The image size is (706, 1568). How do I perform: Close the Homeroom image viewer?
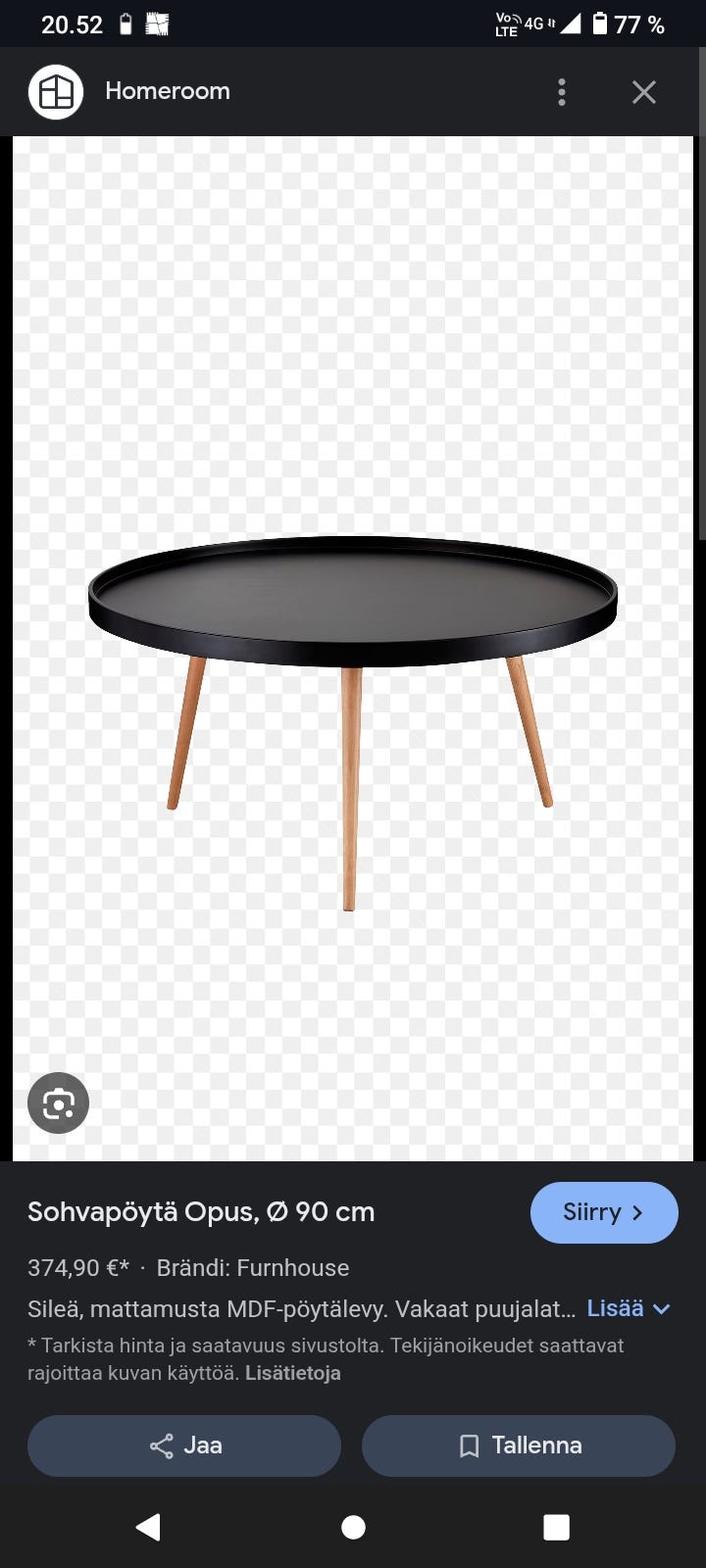tap(644, 92)
